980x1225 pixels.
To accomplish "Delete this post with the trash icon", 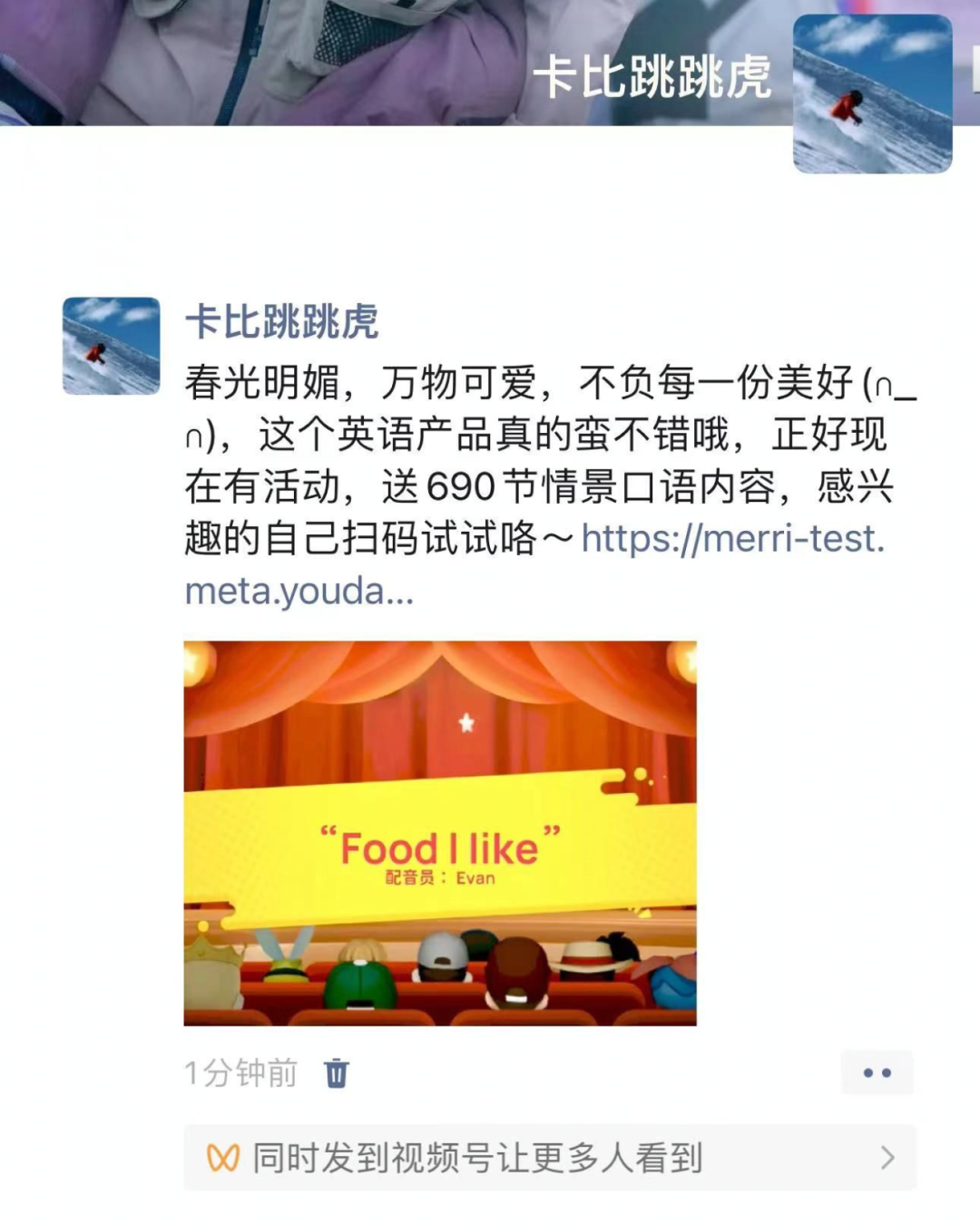I will 337,1073.
